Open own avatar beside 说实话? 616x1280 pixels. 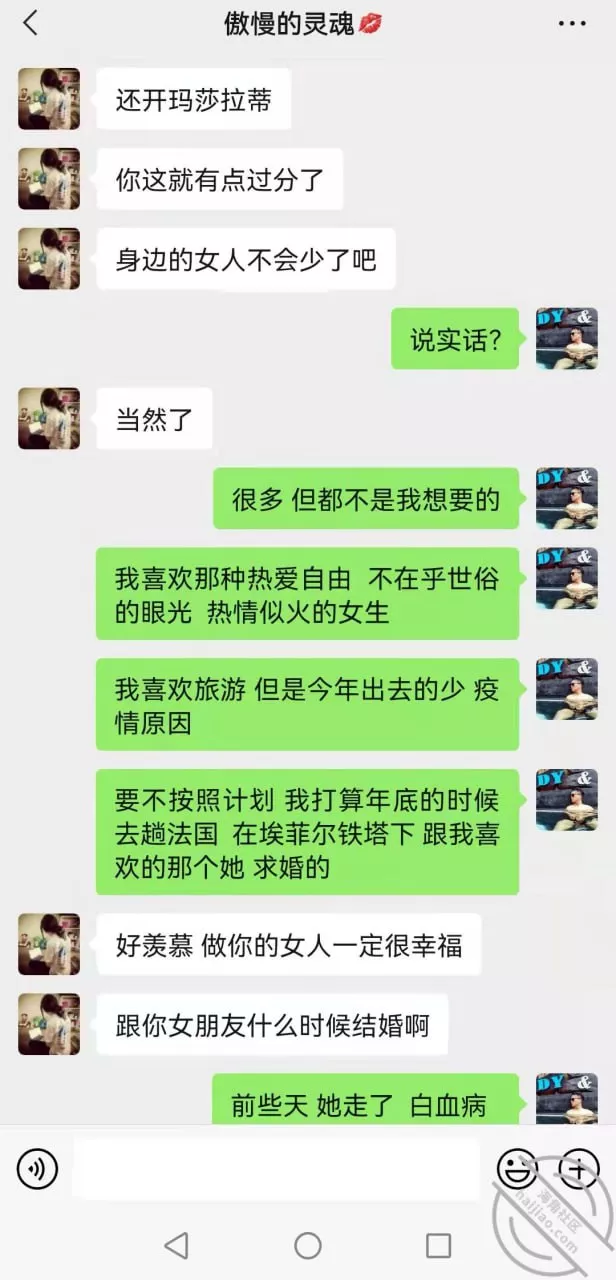(x=566, y=339)
